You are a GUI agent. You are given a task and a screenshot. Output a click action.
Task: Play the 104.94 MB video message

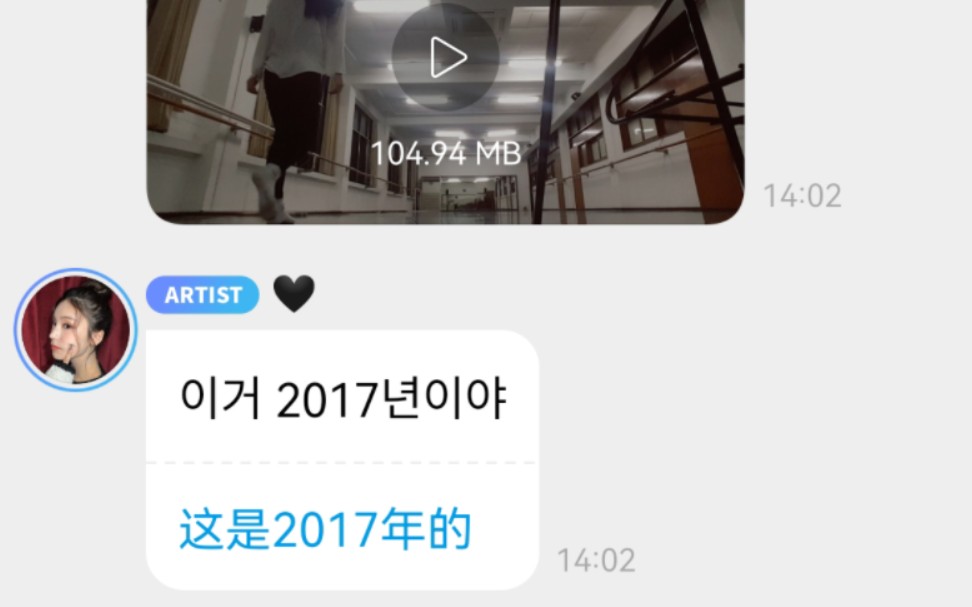pos(445,57)
